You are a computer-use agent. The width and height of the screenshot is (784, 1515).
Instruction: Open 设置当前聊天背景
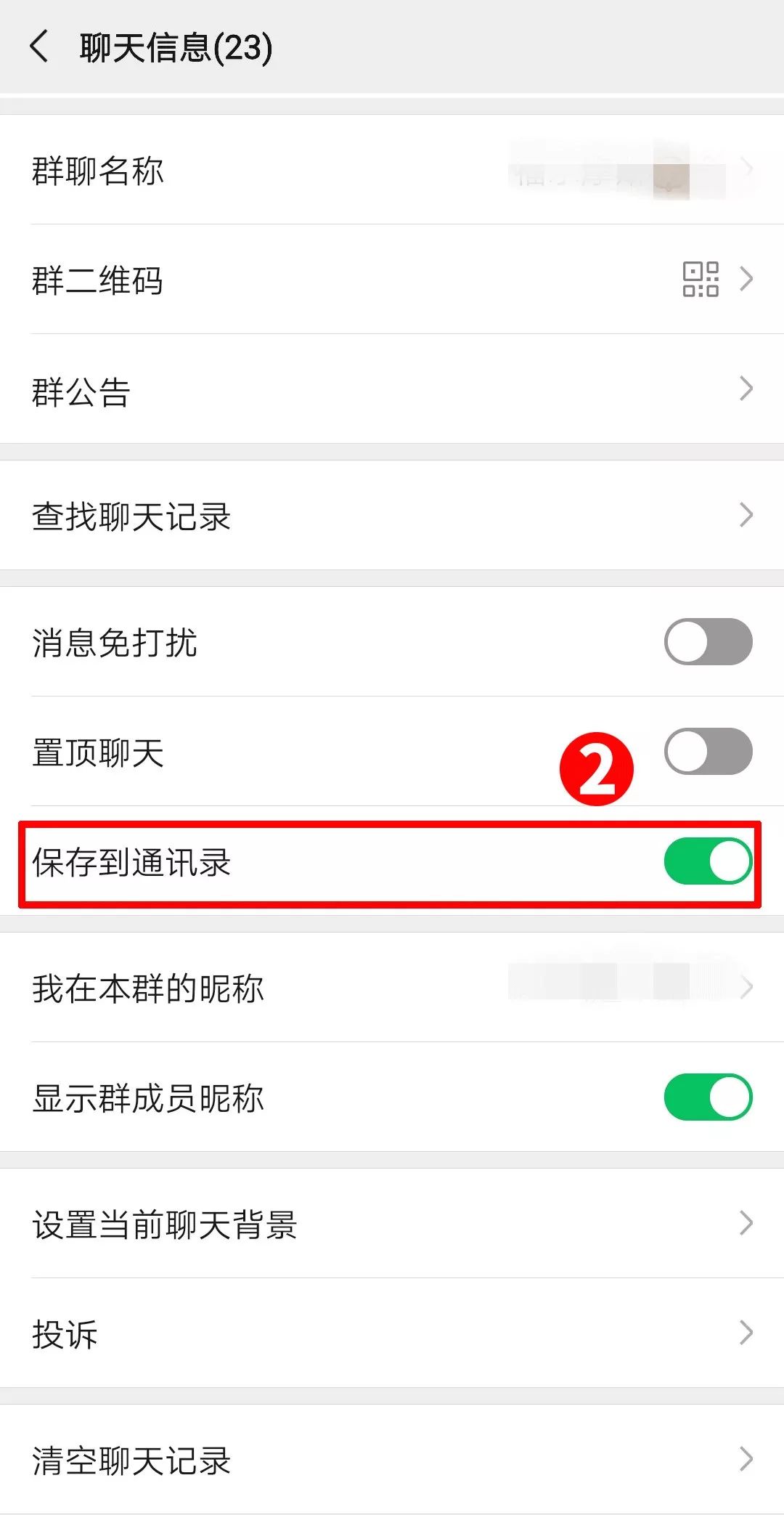[392, 1224]
